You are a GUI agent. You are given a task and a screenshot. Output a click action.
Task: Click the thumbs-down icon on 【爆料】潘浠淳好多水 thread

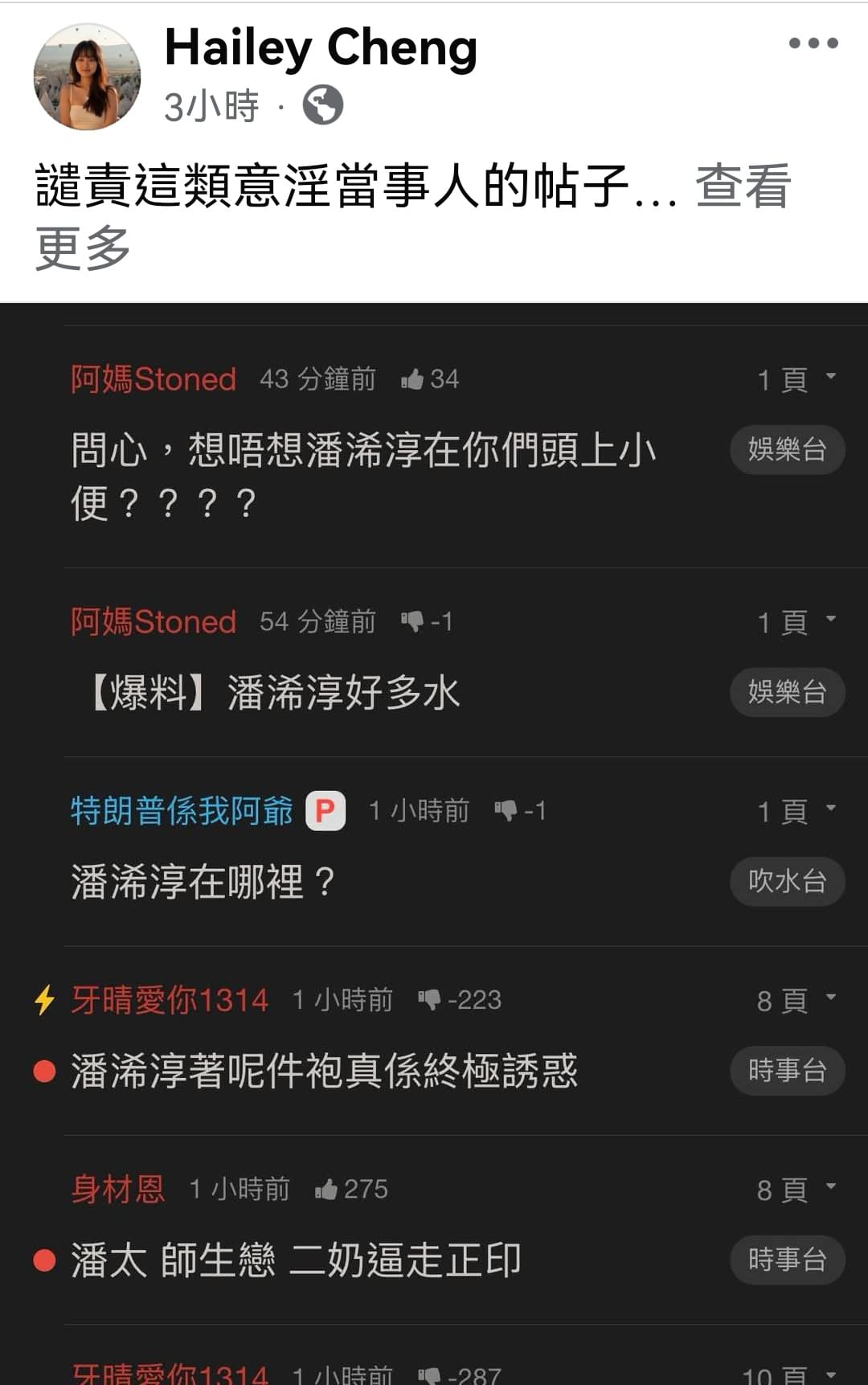tap(412, 621)
